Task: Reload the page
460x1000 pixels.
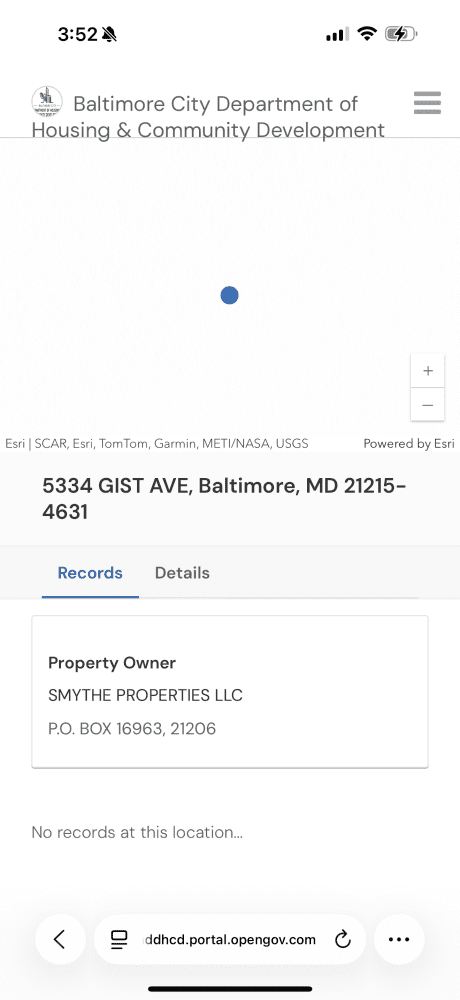Action: coord(343,939)
